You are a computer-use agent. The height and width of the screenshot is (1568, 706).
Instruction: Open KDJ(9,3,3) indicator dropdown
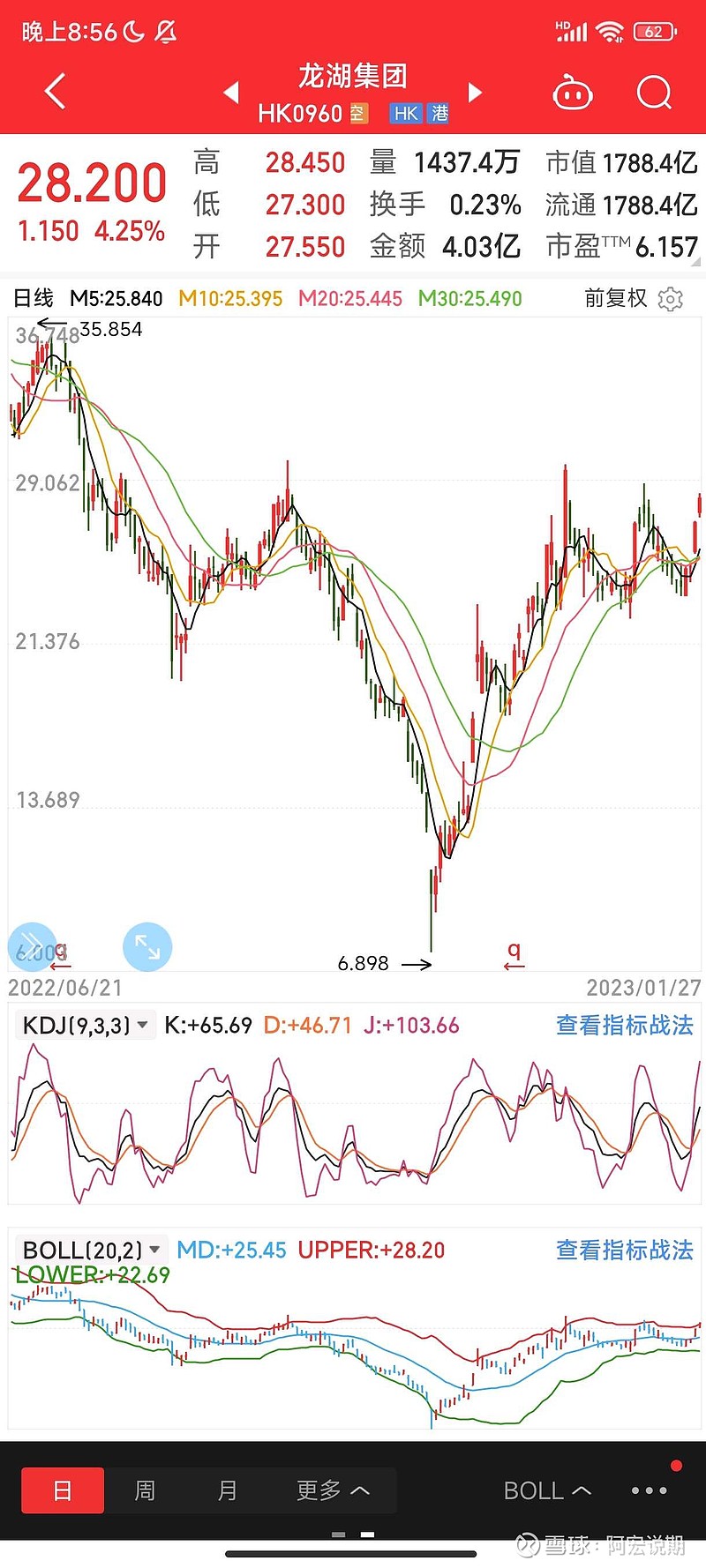pyautogui.click(x=85, y=1025)
